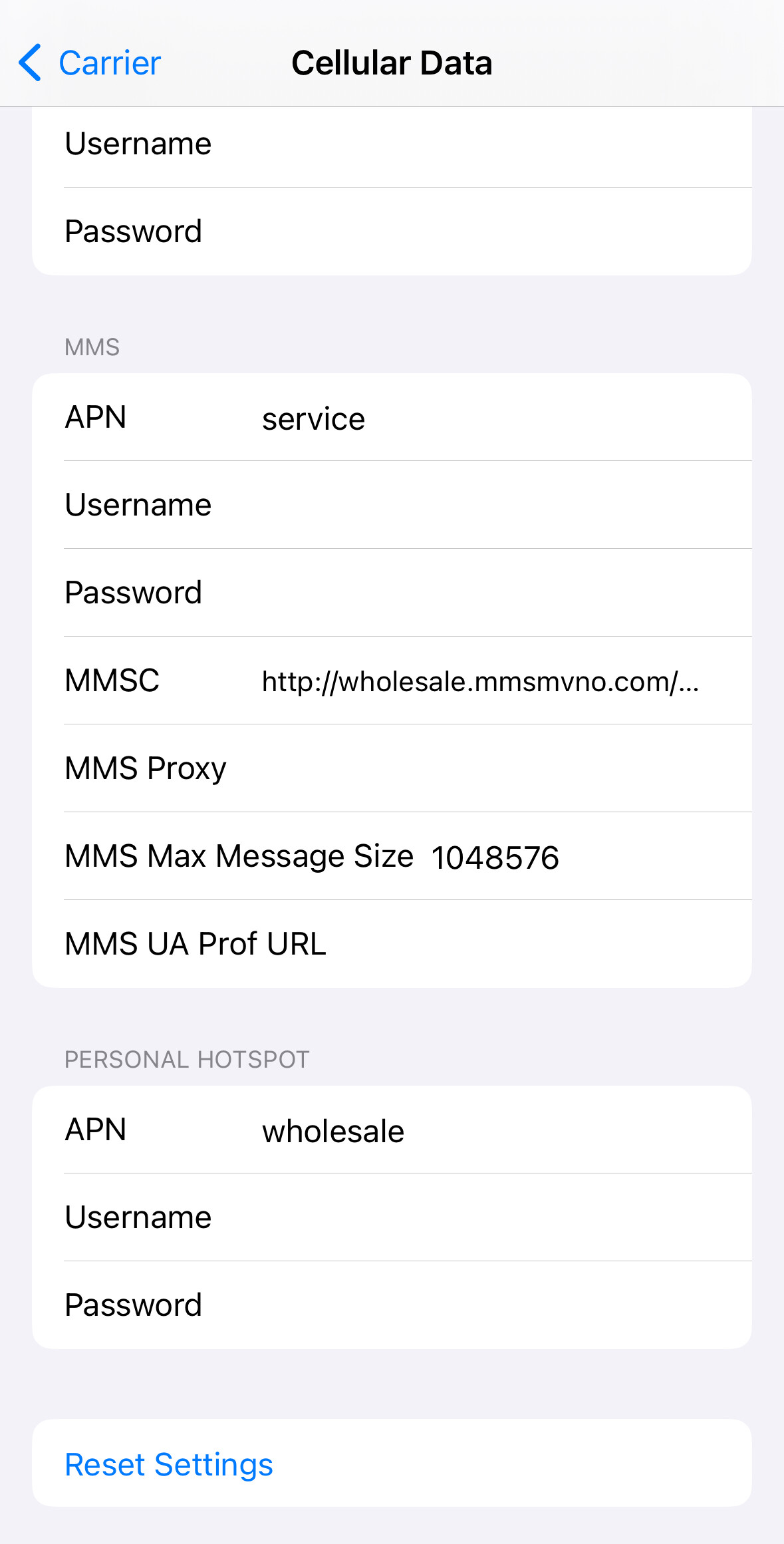
Task: Enter a value in MMS Proxy field
Action: (x=392, y=768)
